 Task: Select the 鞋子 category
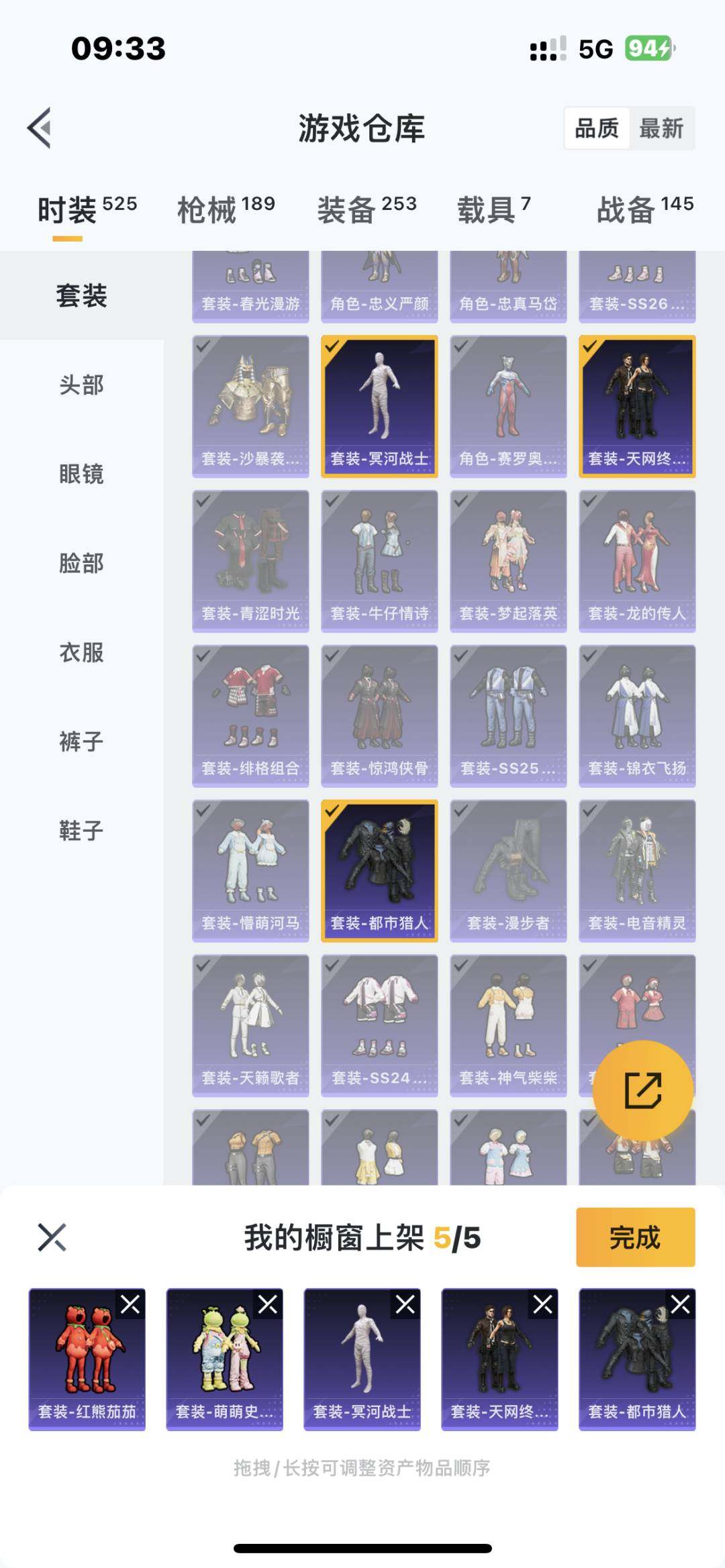click(81, 831)
